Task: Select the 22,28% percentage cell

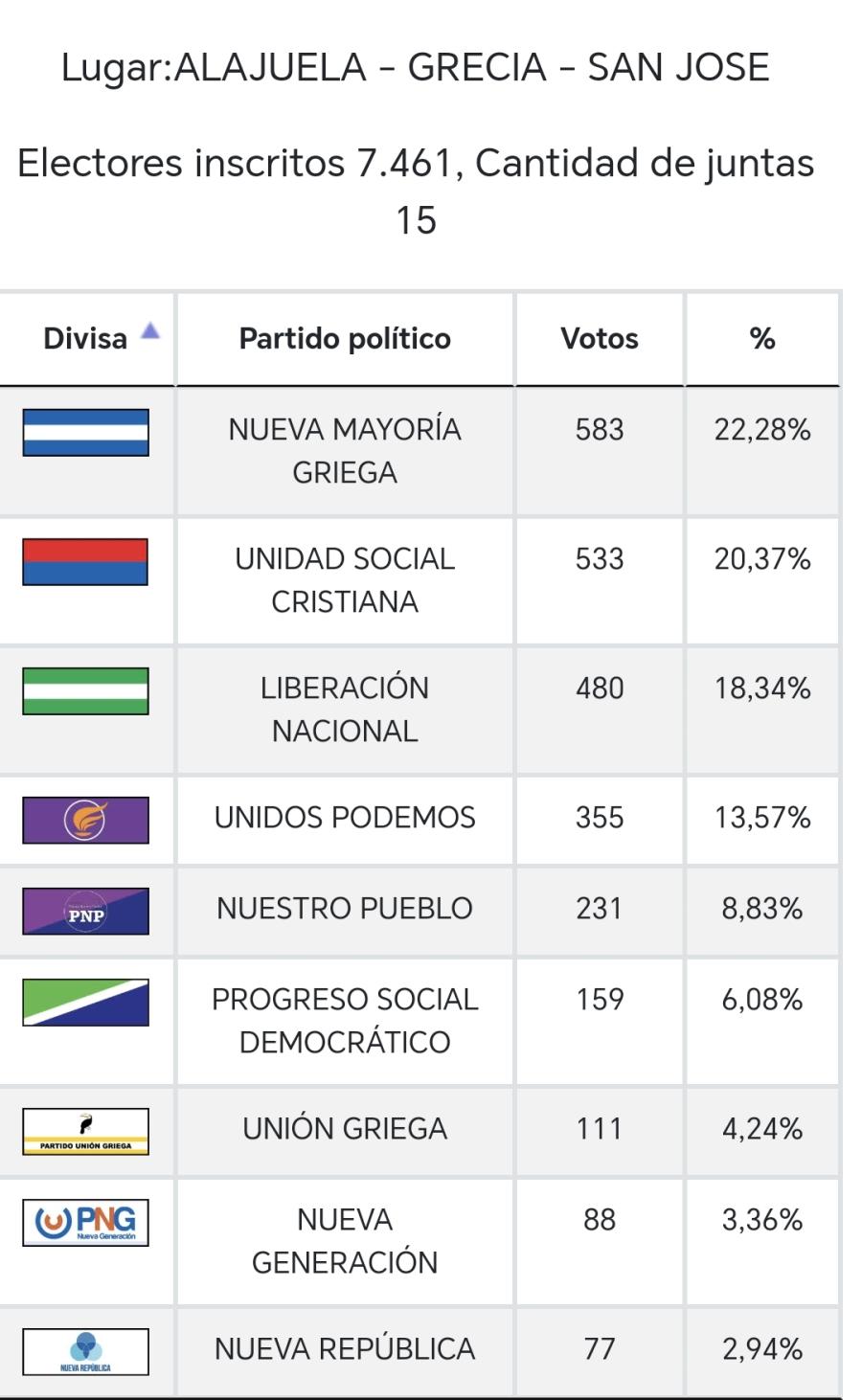Action: [762, 429]
